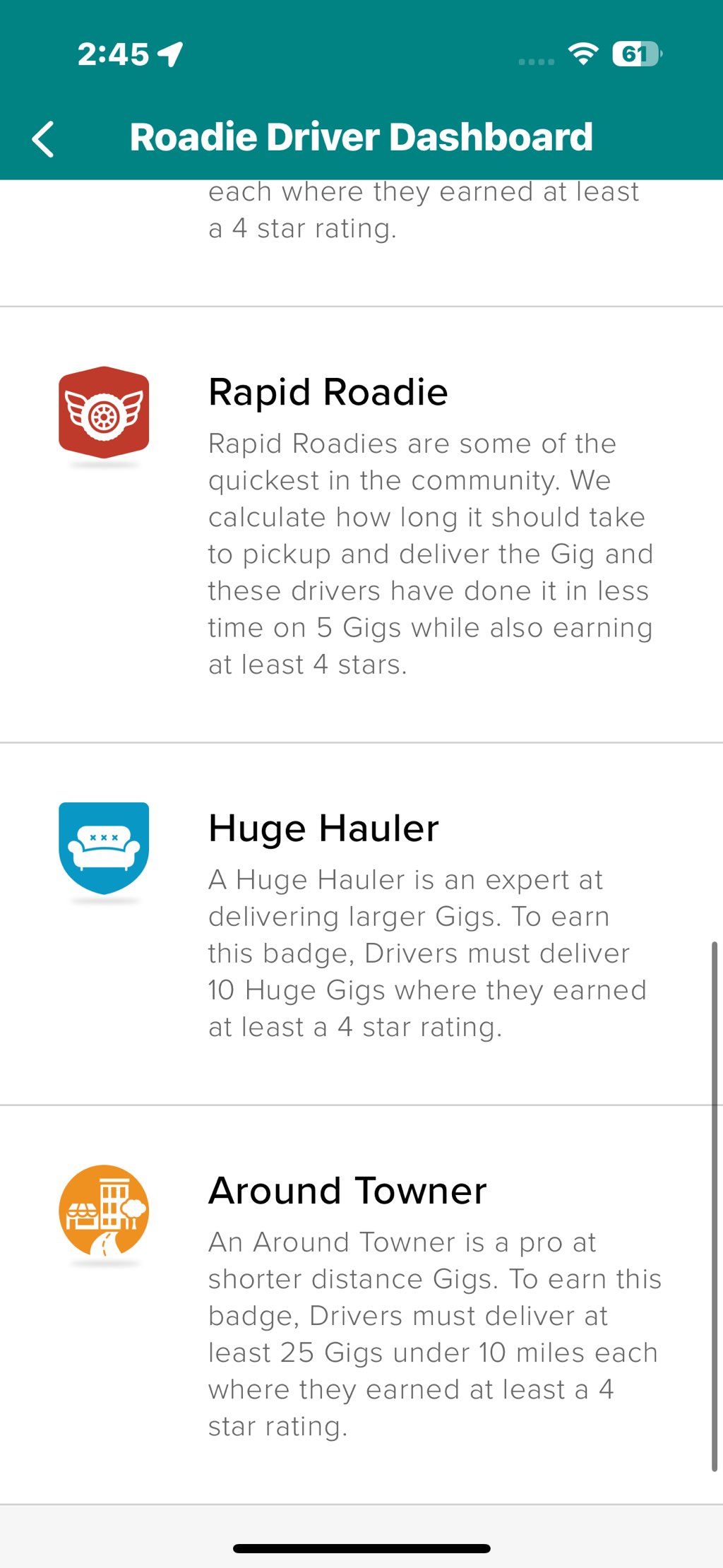Go back from Roadie Driver Dashboard
Image resolution: width=723 pixels, height=1568 pixels.
tap(44, 138)
